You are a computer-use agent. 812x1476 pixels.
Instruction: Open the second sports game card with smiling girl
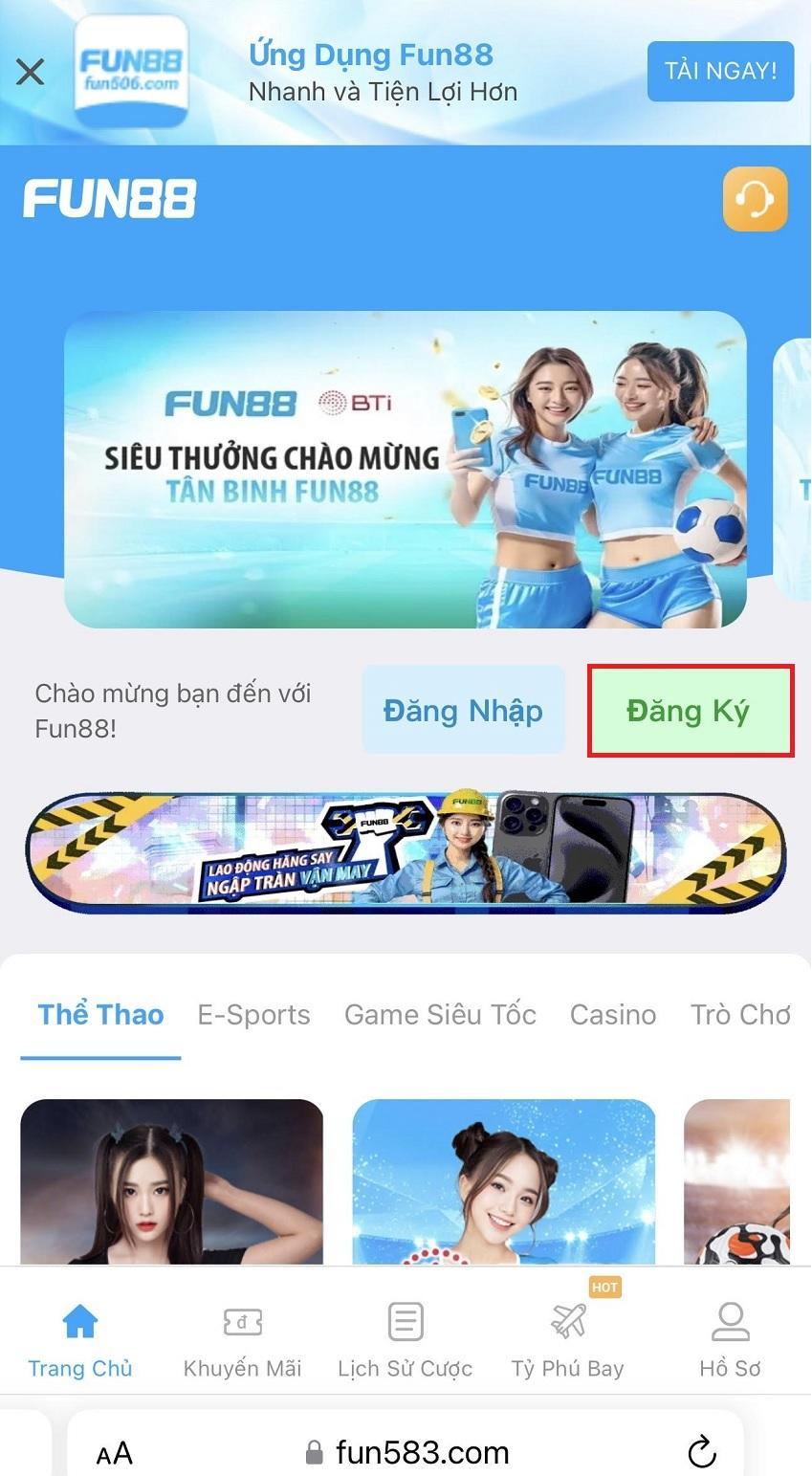coord(503,1181)
